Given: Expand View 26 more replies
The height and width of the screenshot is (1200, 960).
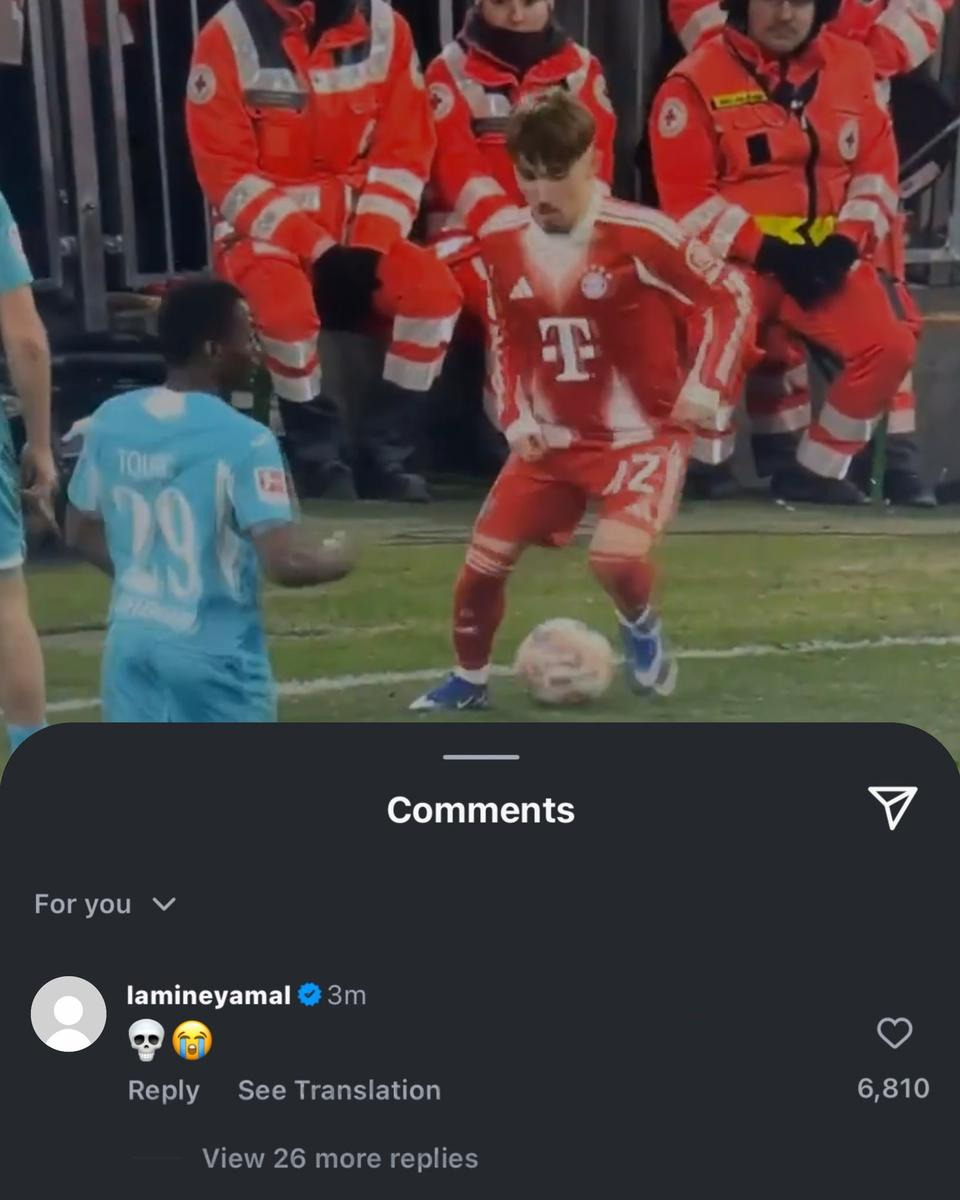Looking at the screenshot, I should 340,1158.
